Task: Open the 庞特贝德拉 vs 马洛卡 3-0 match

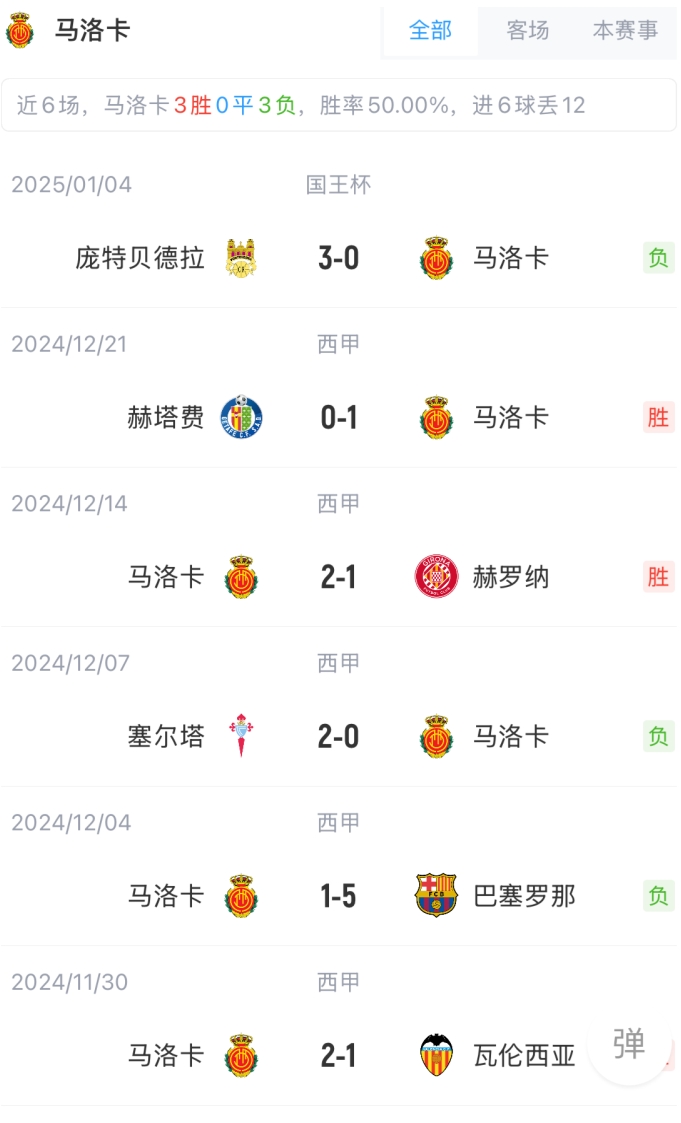Action: click(x=339, y=258)
